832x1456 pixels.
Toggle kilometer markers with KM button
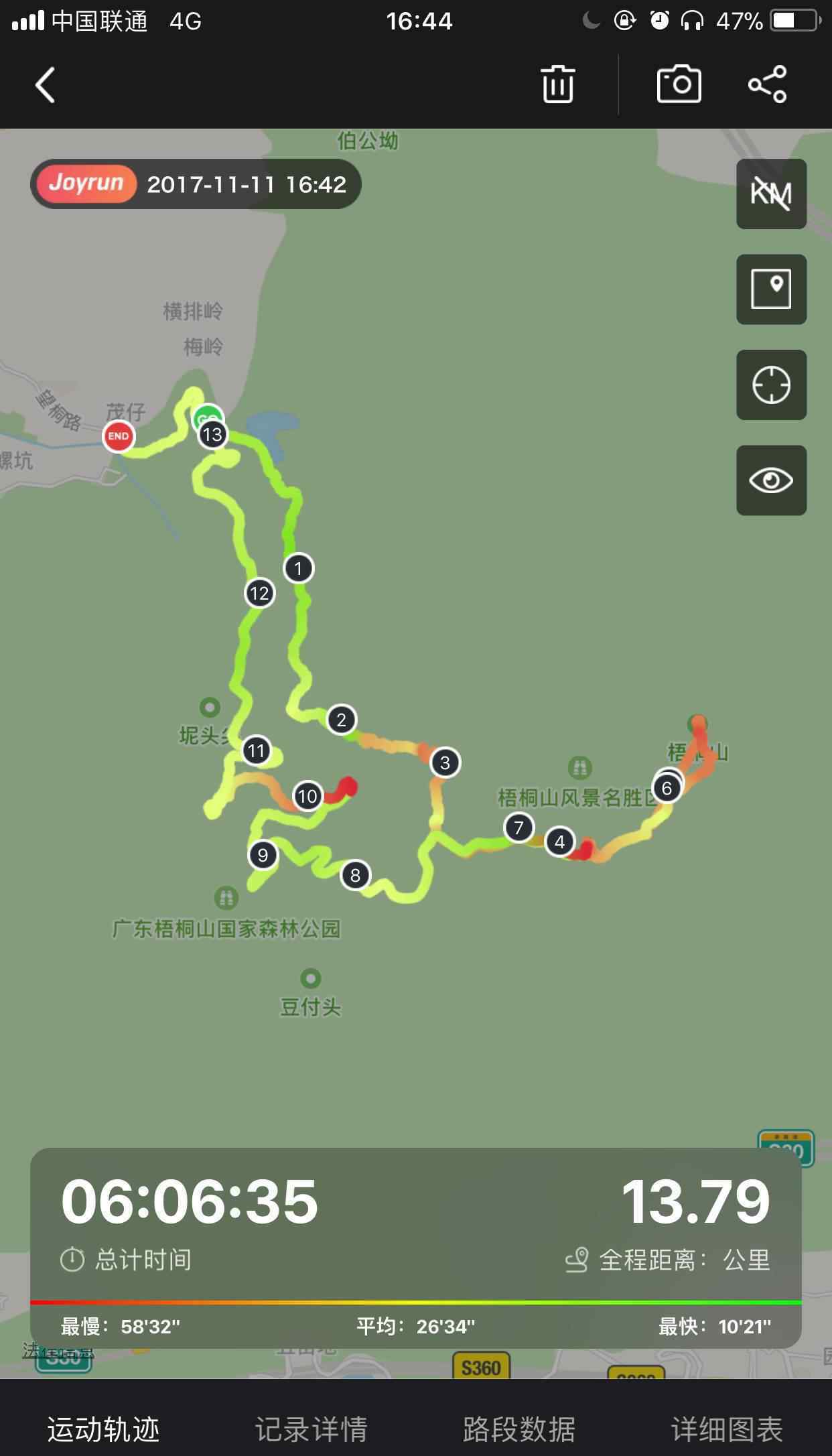point(771,194)
